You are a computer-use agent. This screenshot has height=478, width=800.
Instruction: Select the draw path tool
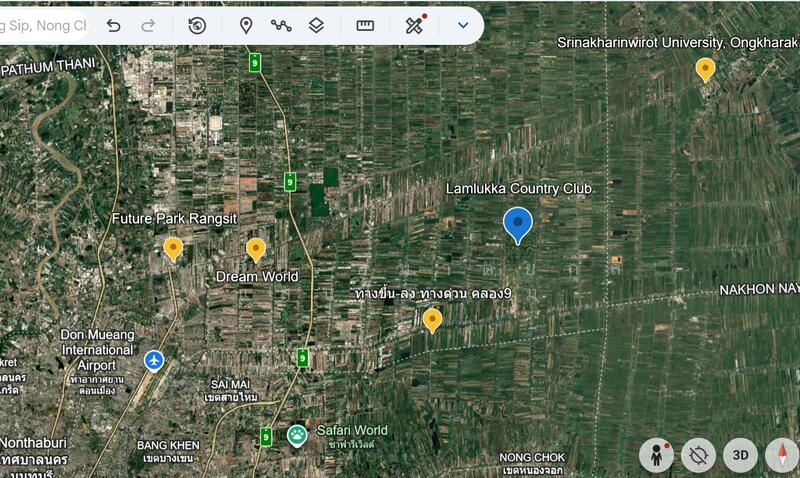[x=281, y=26]
